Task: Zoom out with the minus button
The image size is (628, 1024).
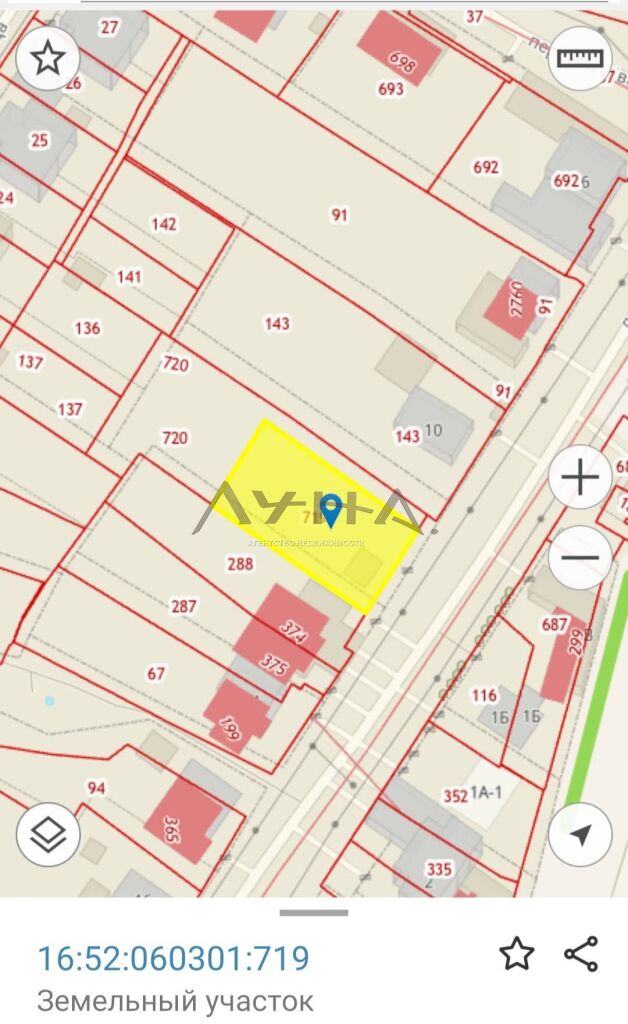Action: click(x=580, y=557)
